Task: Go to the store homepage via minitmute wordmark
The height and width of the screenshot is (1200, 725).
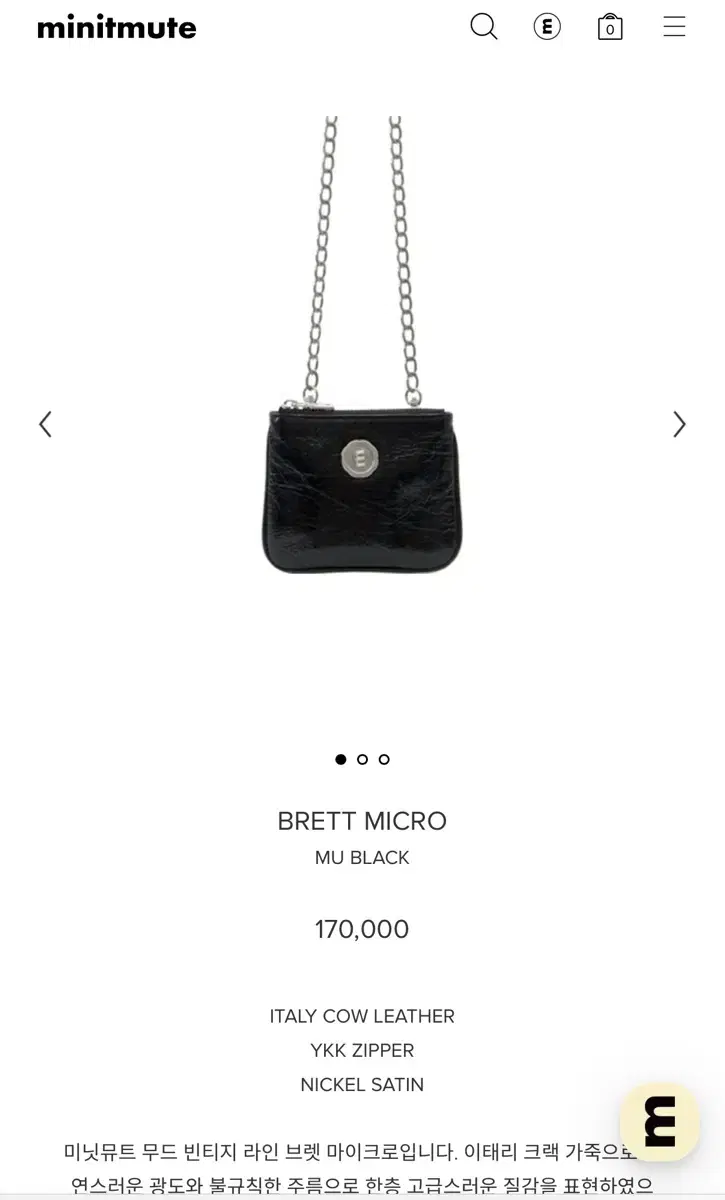Action: coord(116,27)
